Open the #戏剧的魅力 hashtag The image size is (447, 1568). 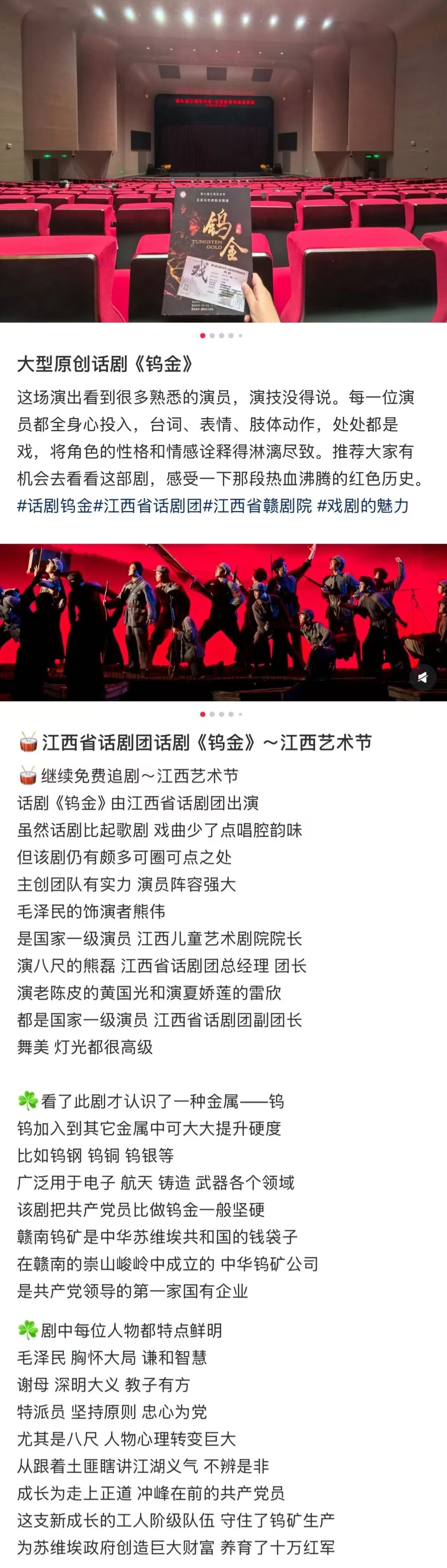(363, 506)
